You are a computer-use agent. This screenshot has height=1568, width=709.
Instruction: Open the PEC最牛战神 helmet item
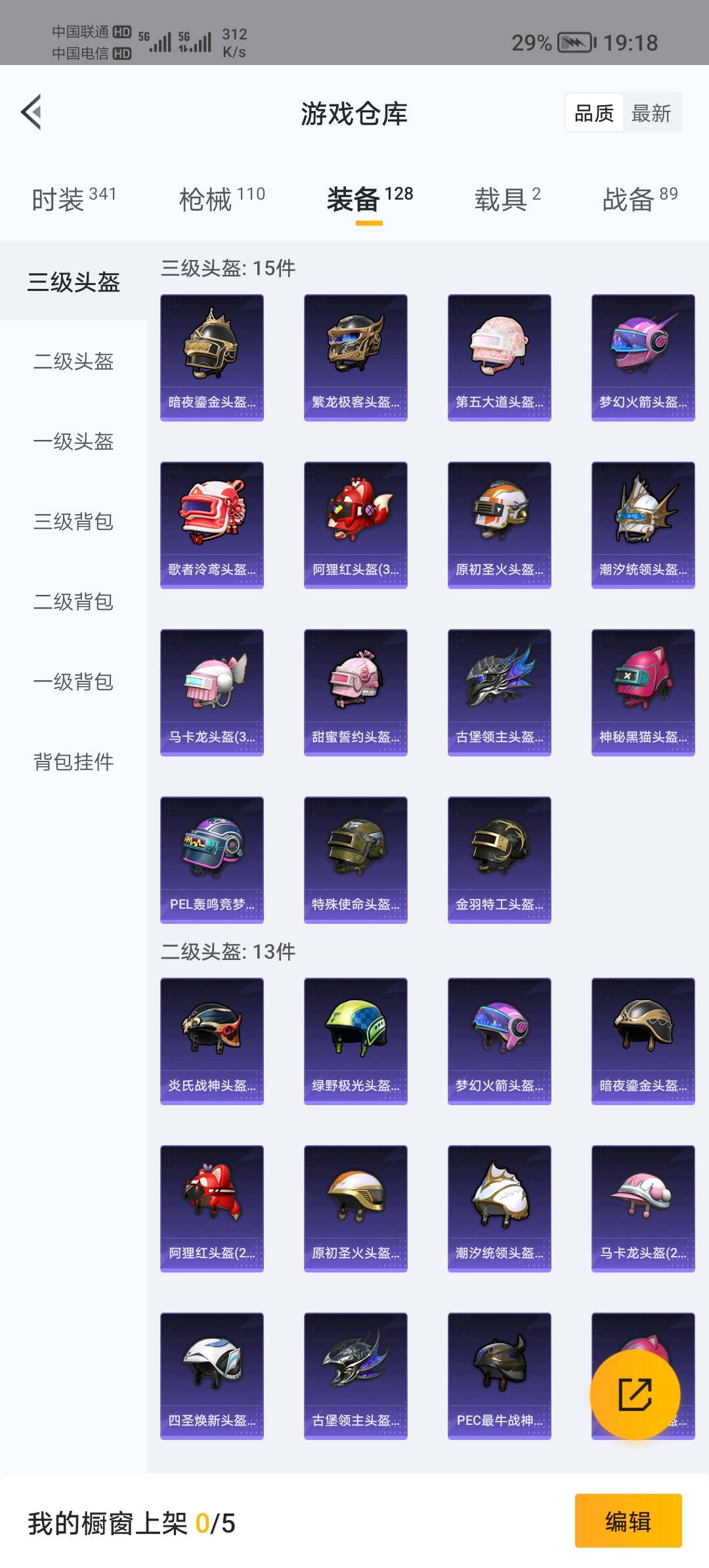pyautogui.click(x=500, y=1376)
